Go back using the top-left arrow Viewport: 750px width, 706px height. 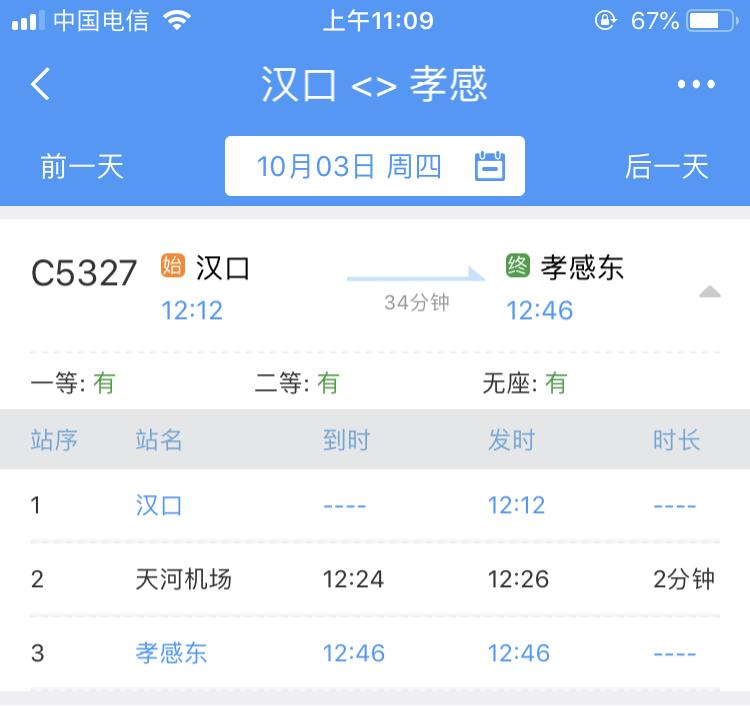click(x=40, y=84)
